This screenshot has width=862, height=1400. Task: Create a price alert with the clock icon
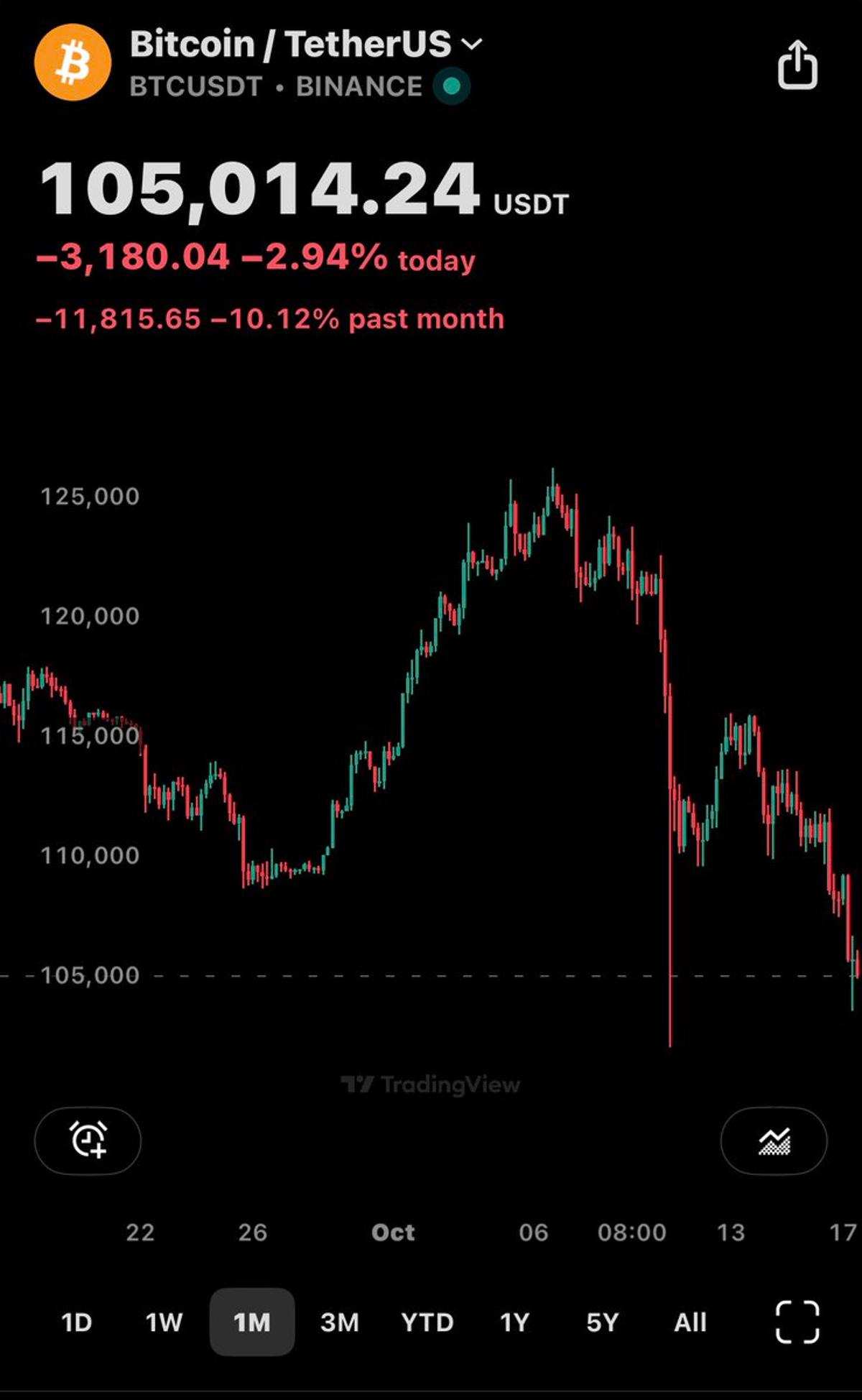click(x=86, y=1141)
